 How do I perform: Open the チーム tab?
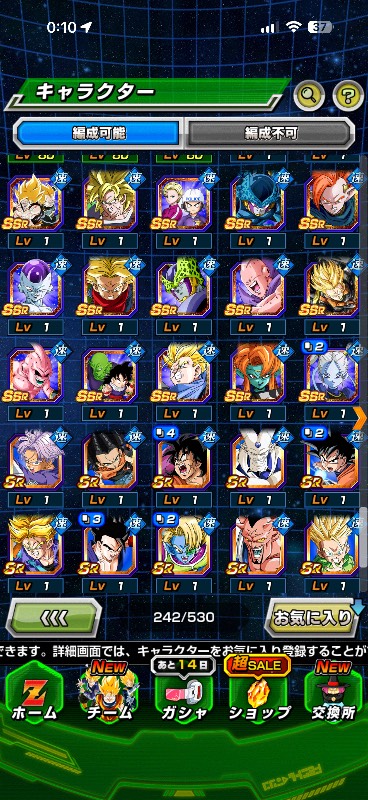pyautogui.click(x=109, y=693)
